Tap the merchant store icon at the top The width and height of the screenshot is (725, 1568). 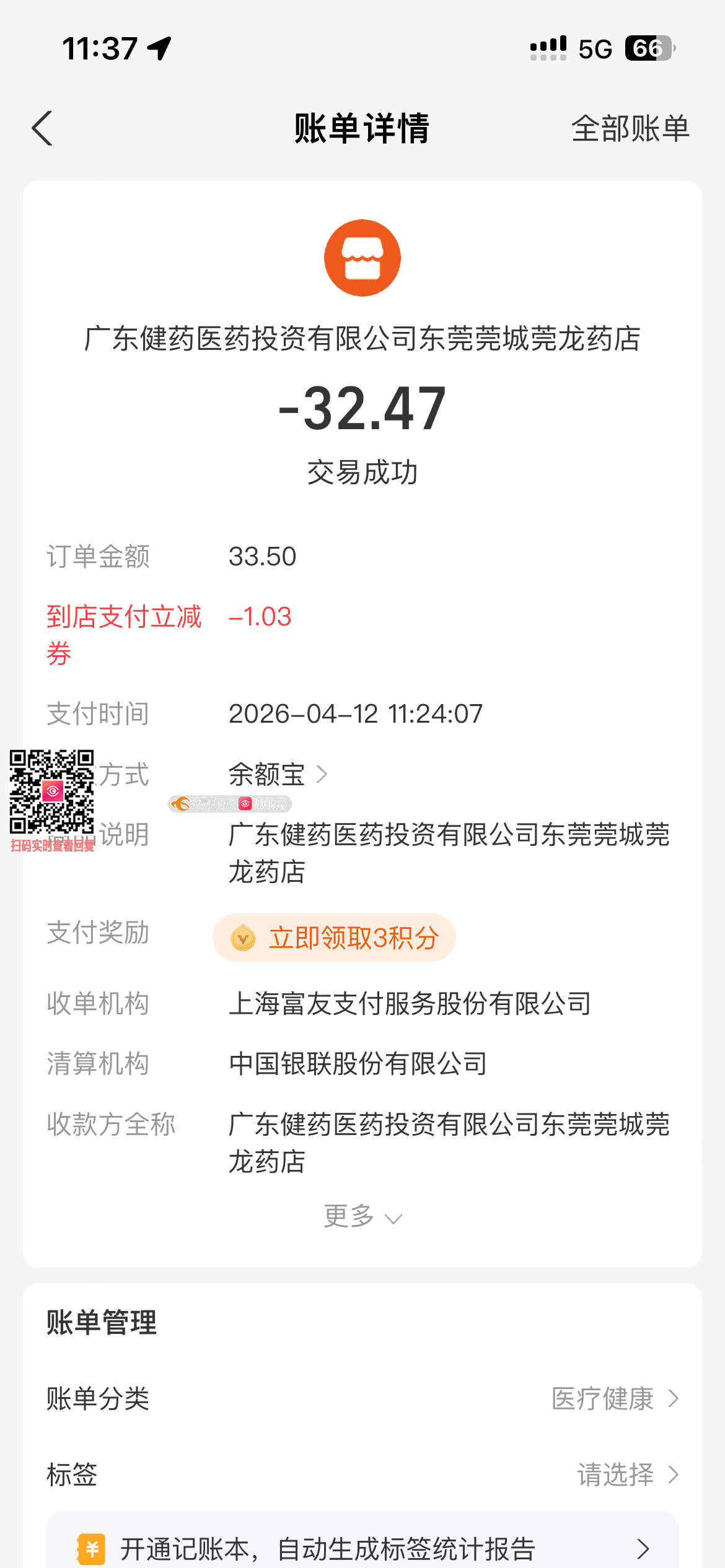click(x=362, y=258)
